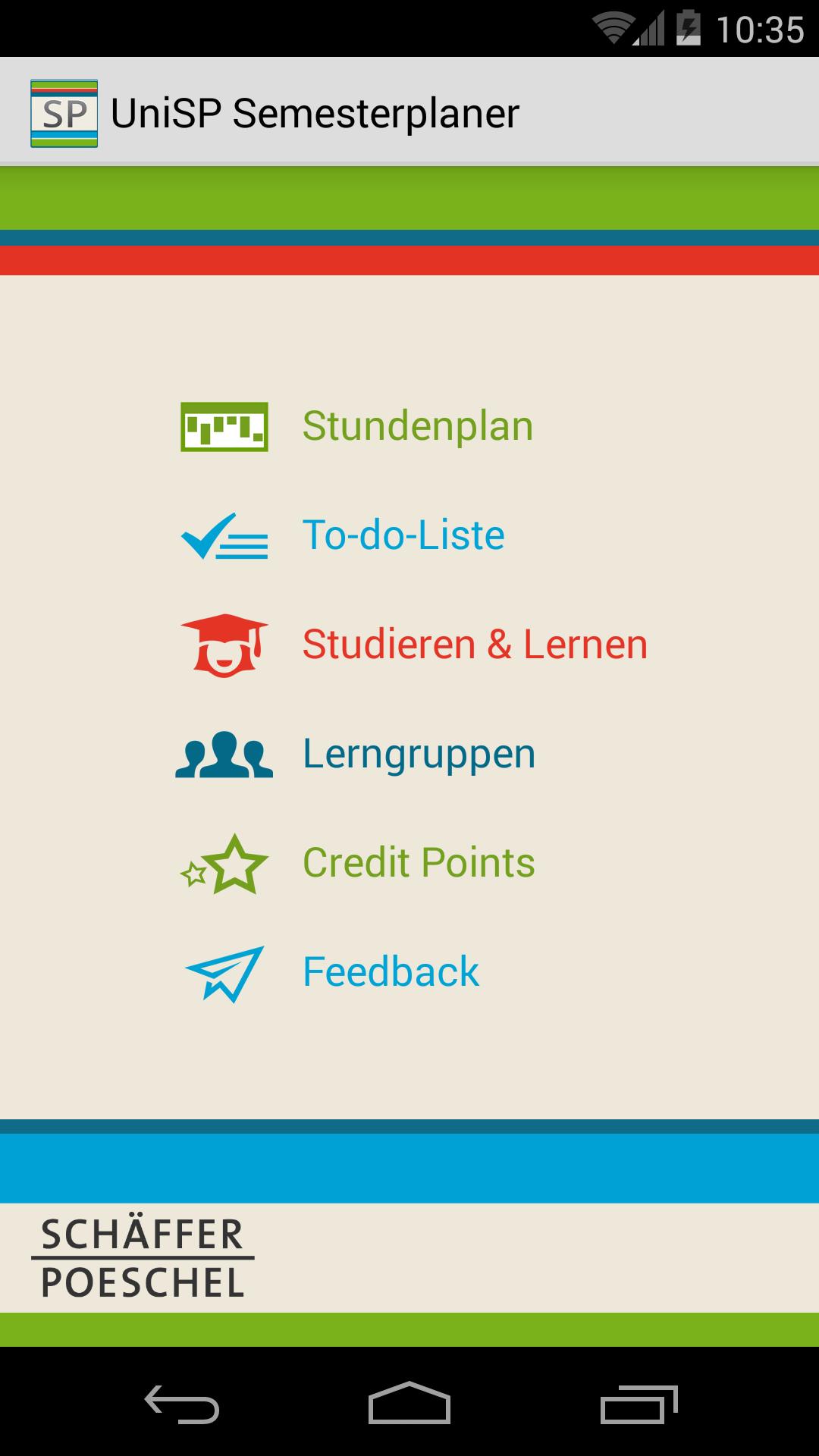
Task: Tap the red graduation cap icon
Action: [x=224, y=645]
